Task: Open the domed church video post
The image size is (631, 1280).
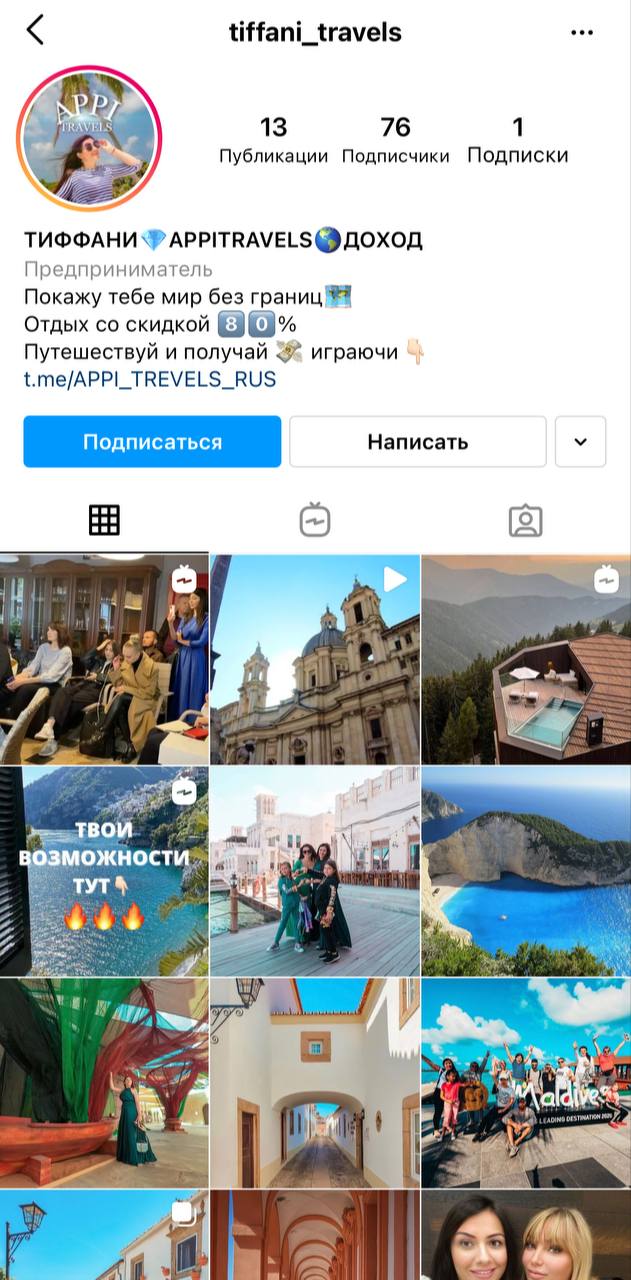Action: 315,660
